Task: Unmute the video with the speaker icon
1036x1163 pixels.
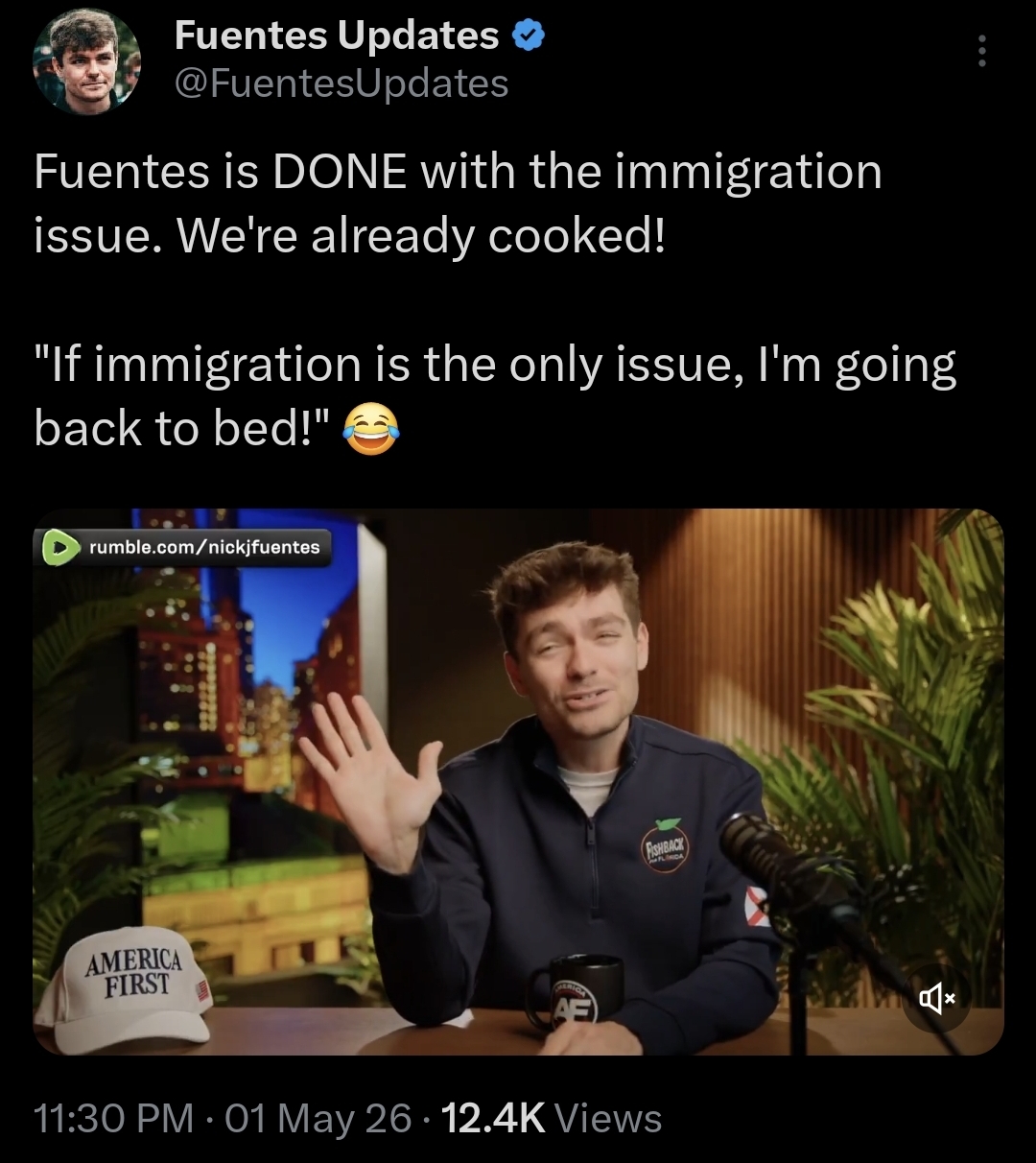Action: 936,1000
